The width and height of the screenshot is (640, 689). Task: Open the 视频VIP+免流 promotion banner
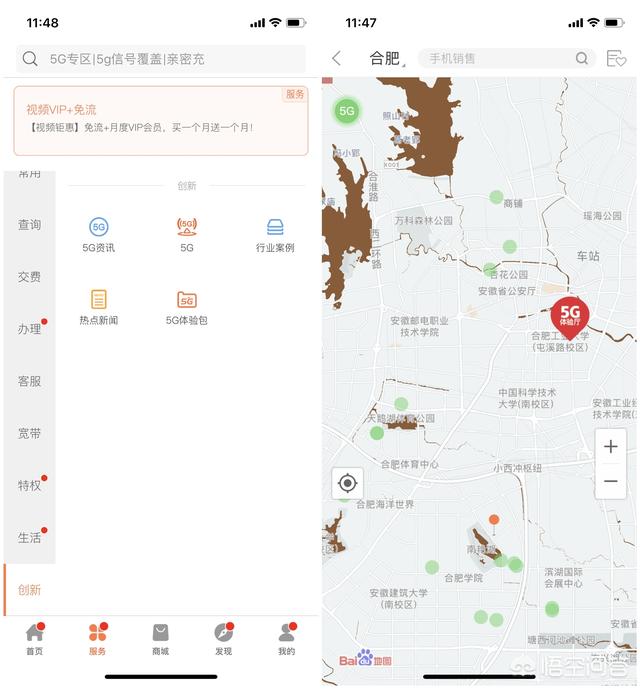click(160, 120)
